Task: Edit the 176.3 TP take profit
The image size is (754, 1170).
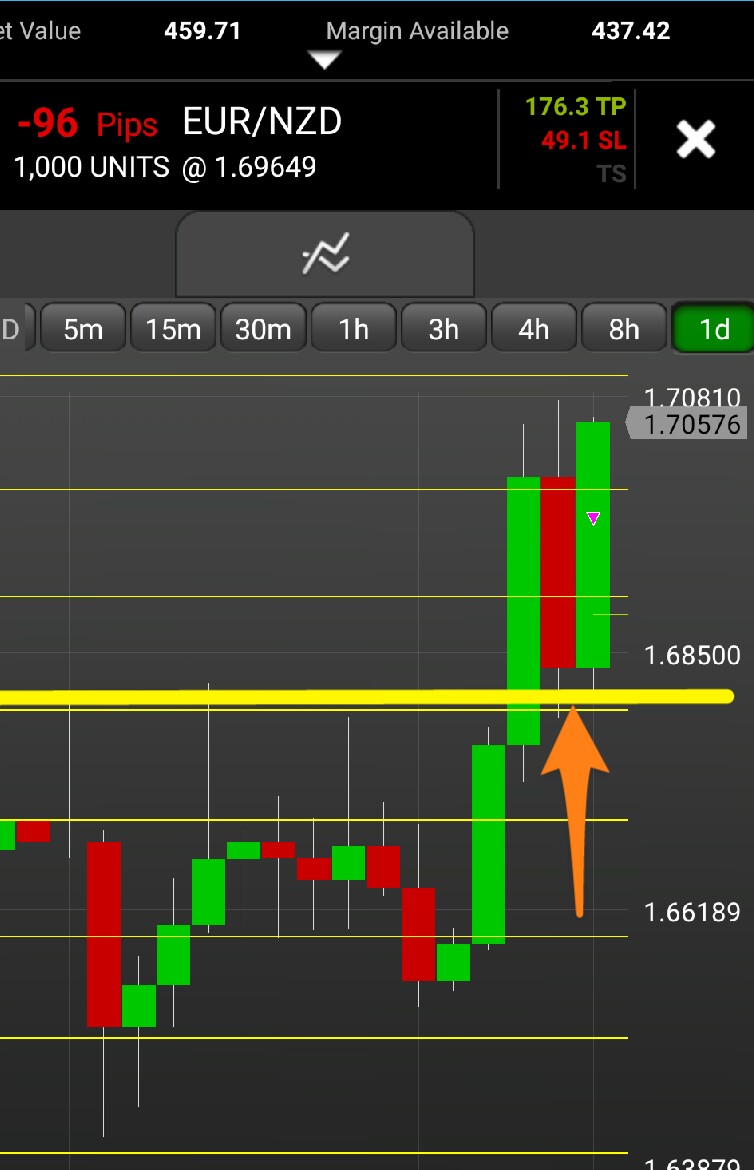Action: (x=574, y=106)
